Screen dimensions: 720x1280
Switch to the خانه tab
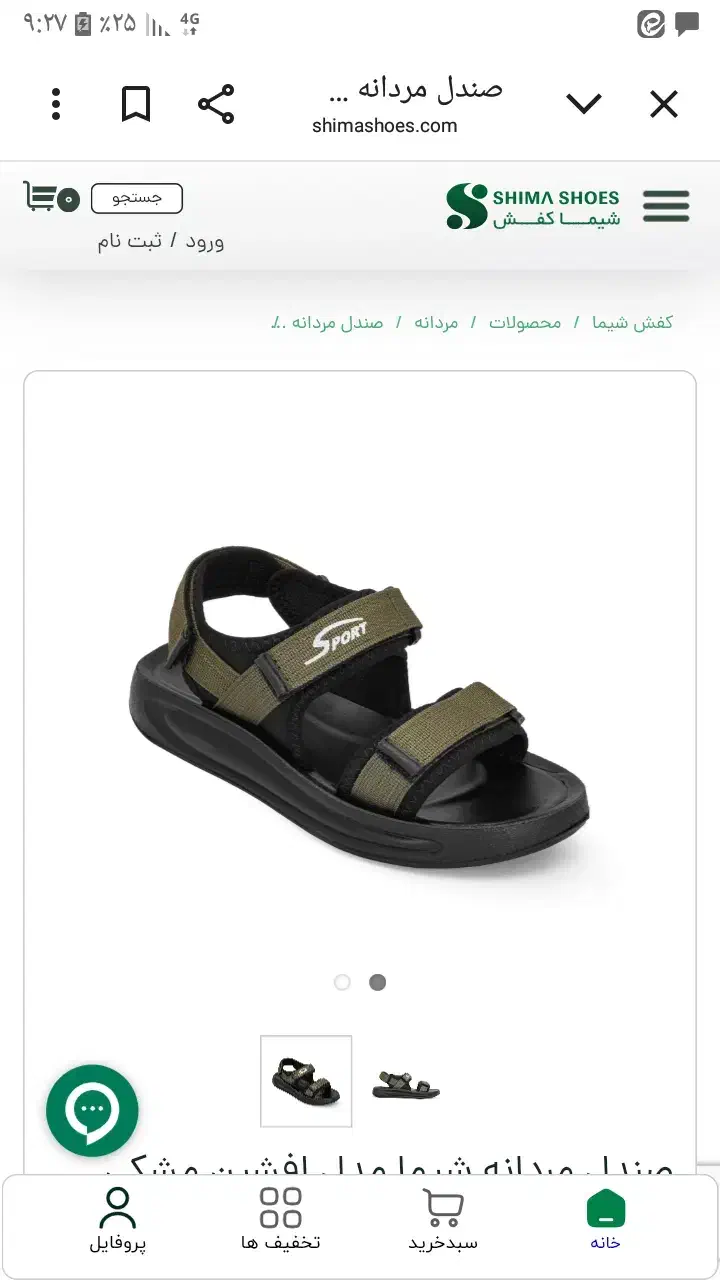[x=605, y=1220]
